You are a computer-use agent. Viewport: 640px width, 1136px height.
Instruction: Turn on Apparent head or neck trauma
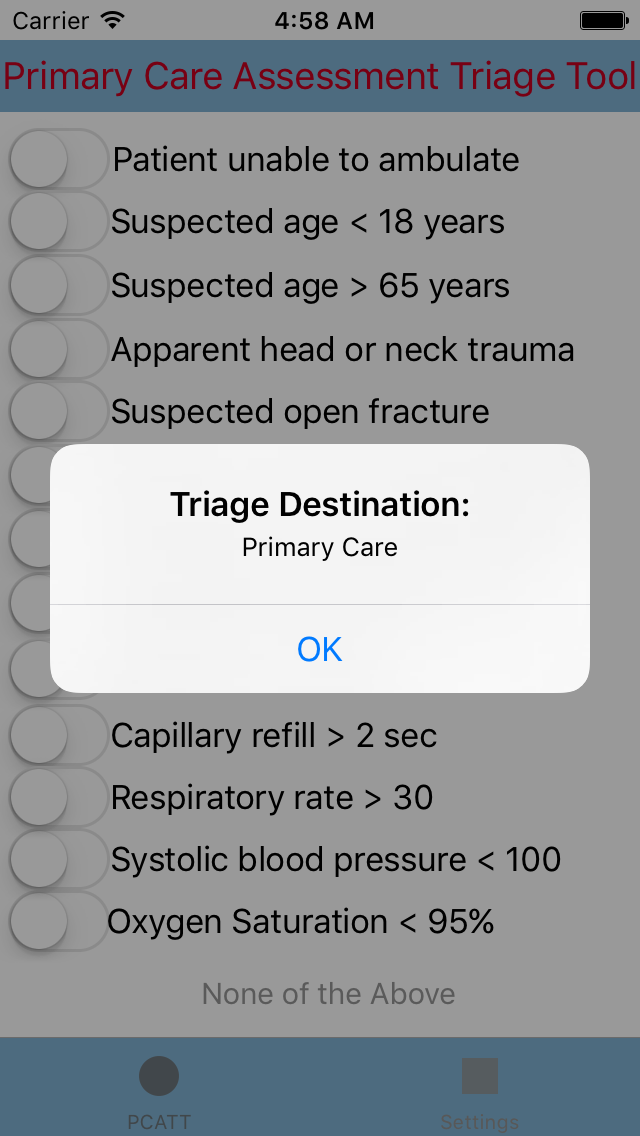click(59, 349)
